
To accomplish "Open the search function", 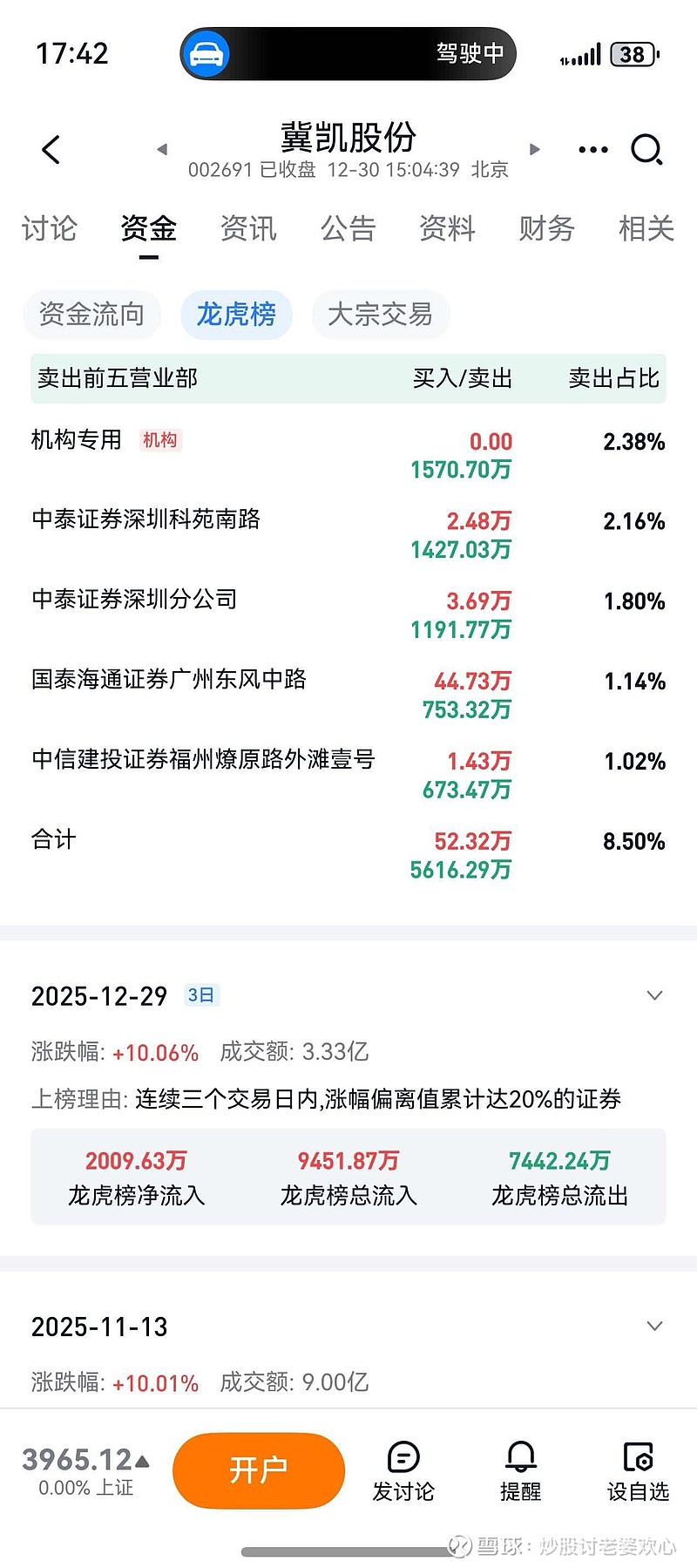I will coord(647,149).
